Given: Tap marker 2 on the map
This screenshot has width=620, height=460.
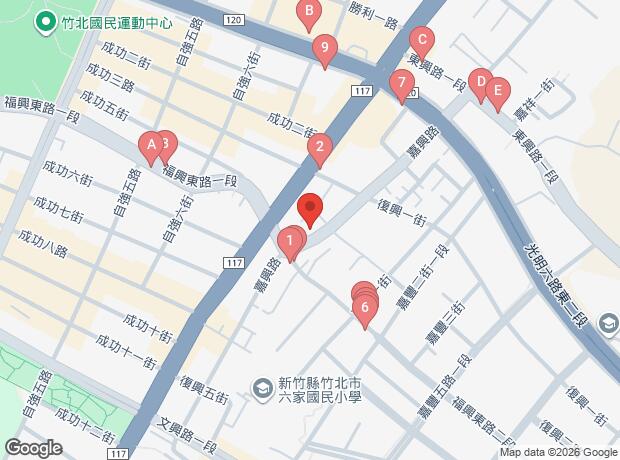Looking at the screenshot, I should point(320,150).
